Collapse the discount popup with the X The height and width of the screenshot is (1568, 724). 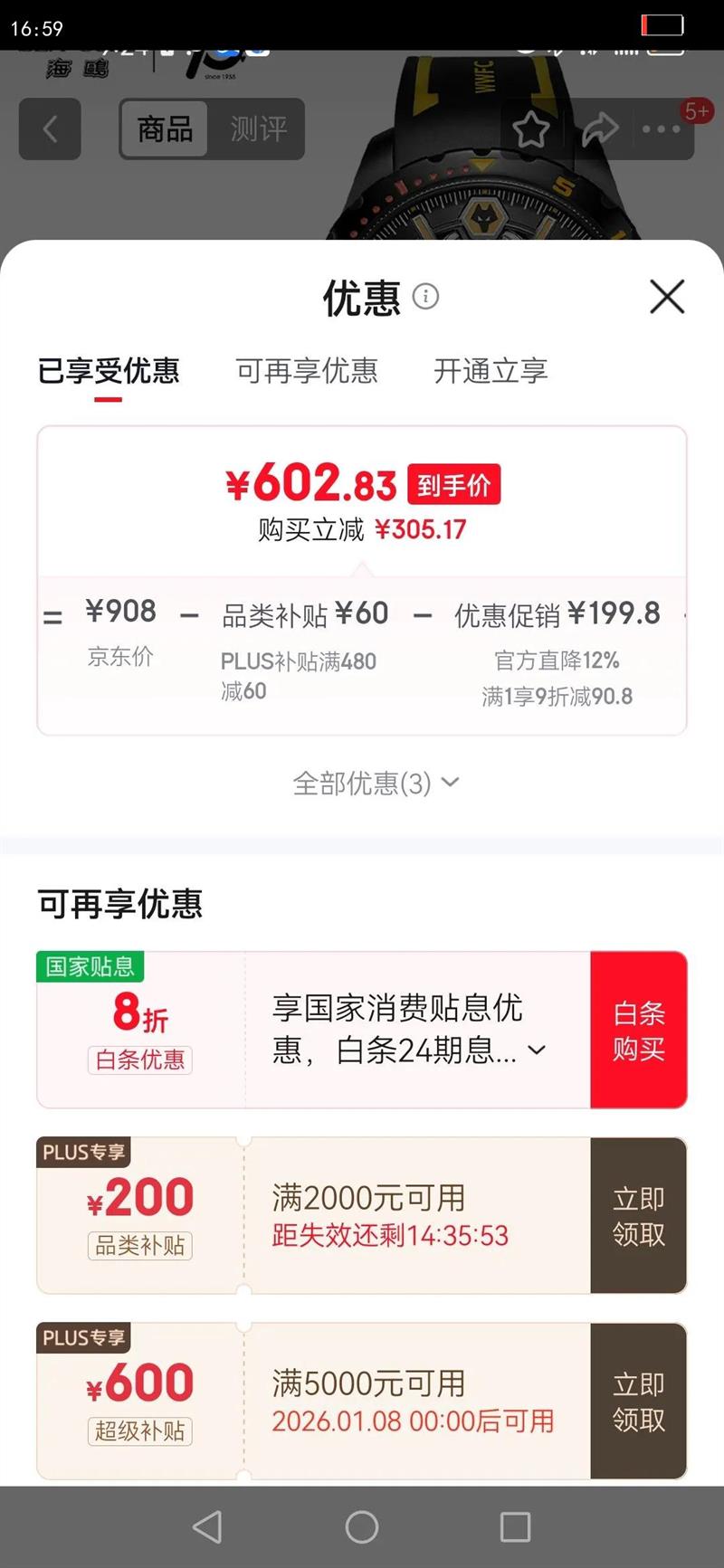(667, 297)
